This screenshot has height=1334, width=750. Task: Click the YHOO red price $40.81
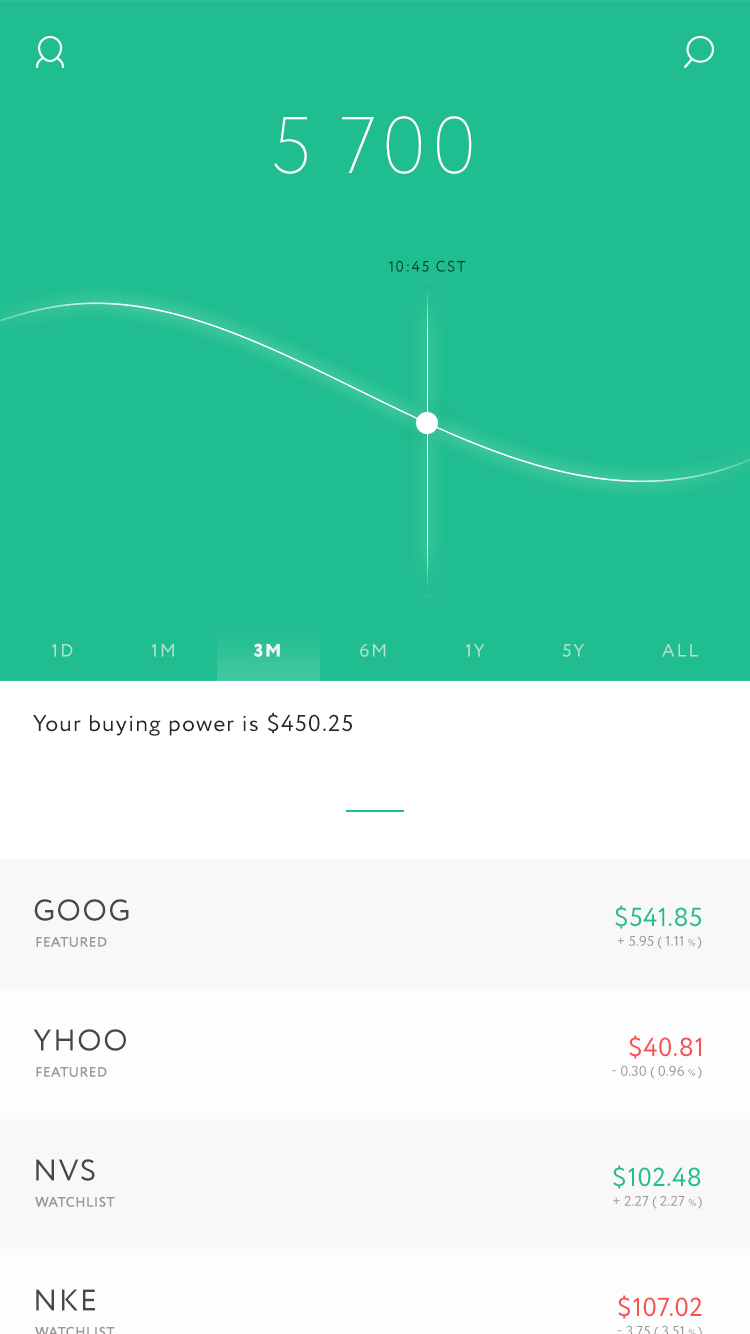[666, 1047]
